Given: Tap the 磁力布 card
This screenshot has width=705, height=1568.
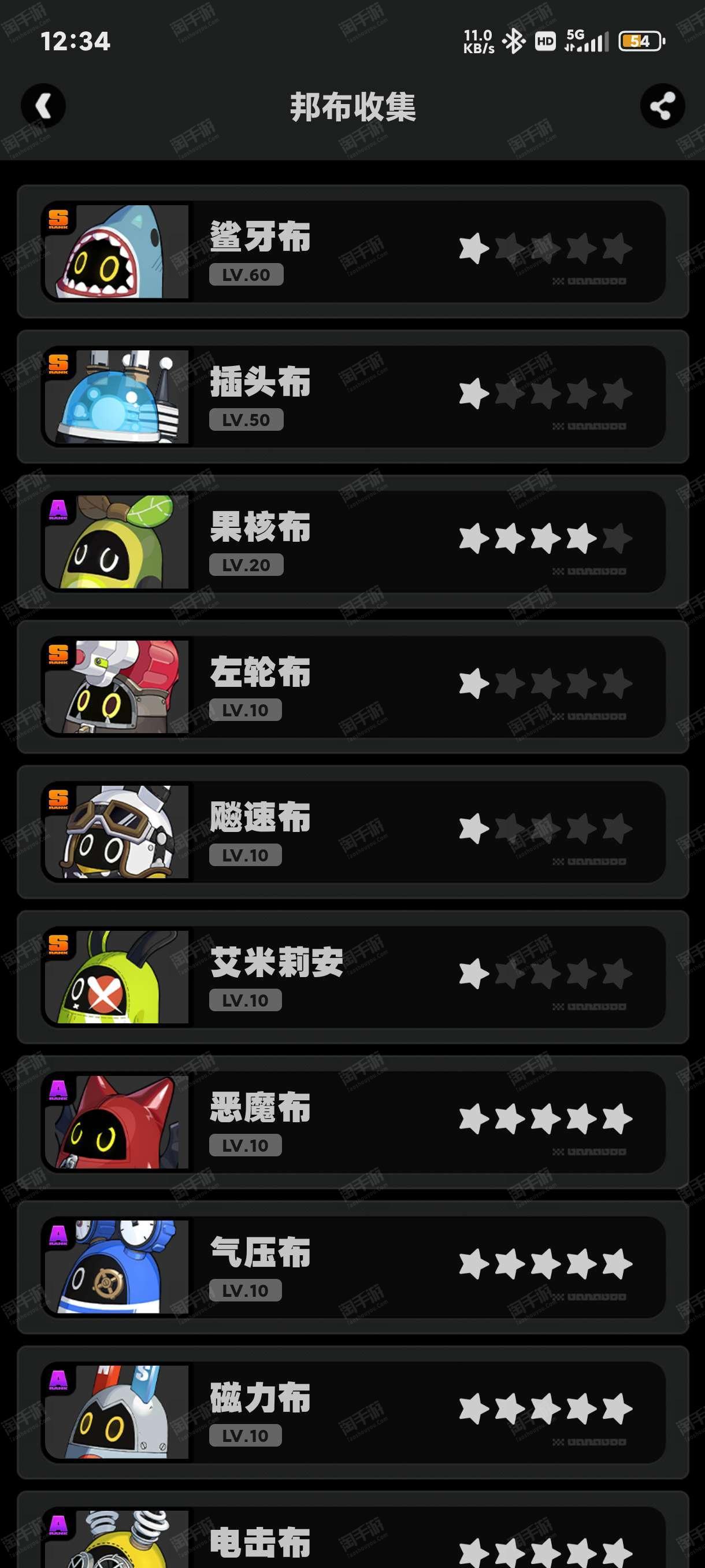Looking at the screenshot, I should click(353, 1411).
